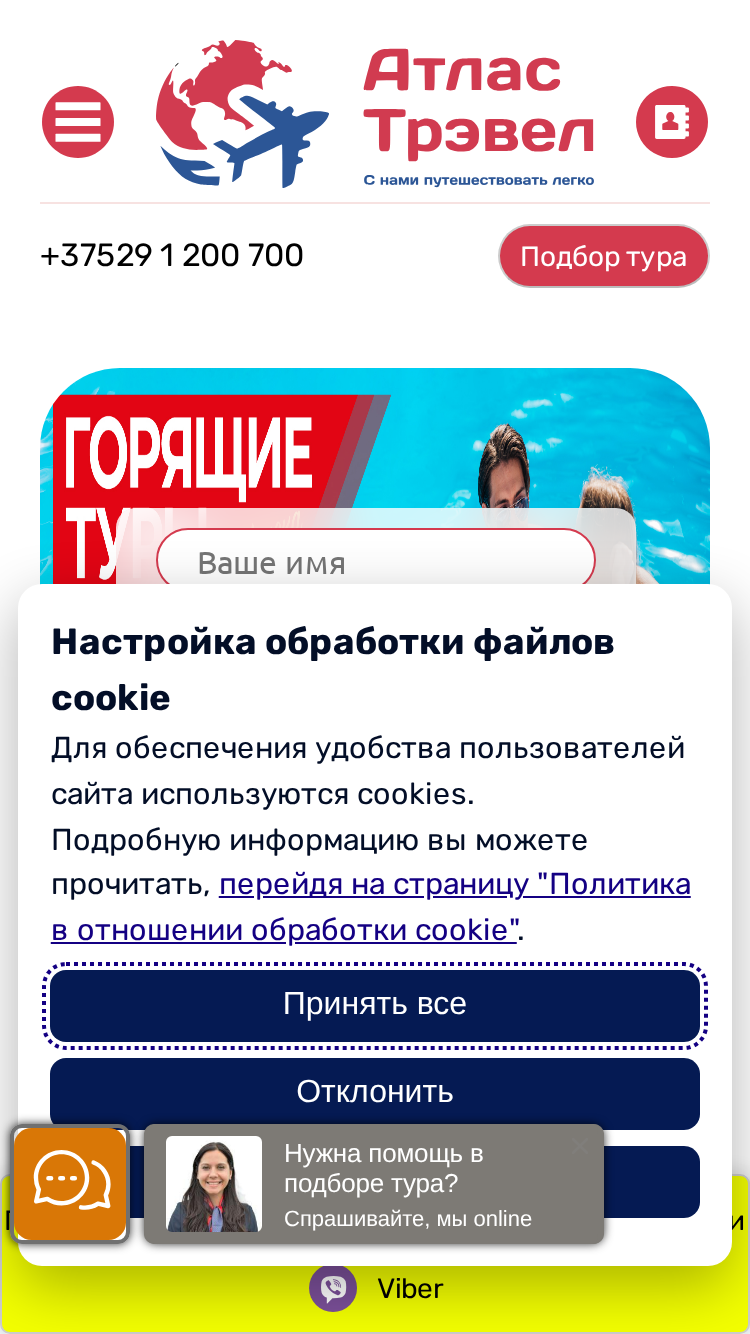Decline cookies with "Отклонить"
This screenshot has height=1334, width=750.
375,1092
